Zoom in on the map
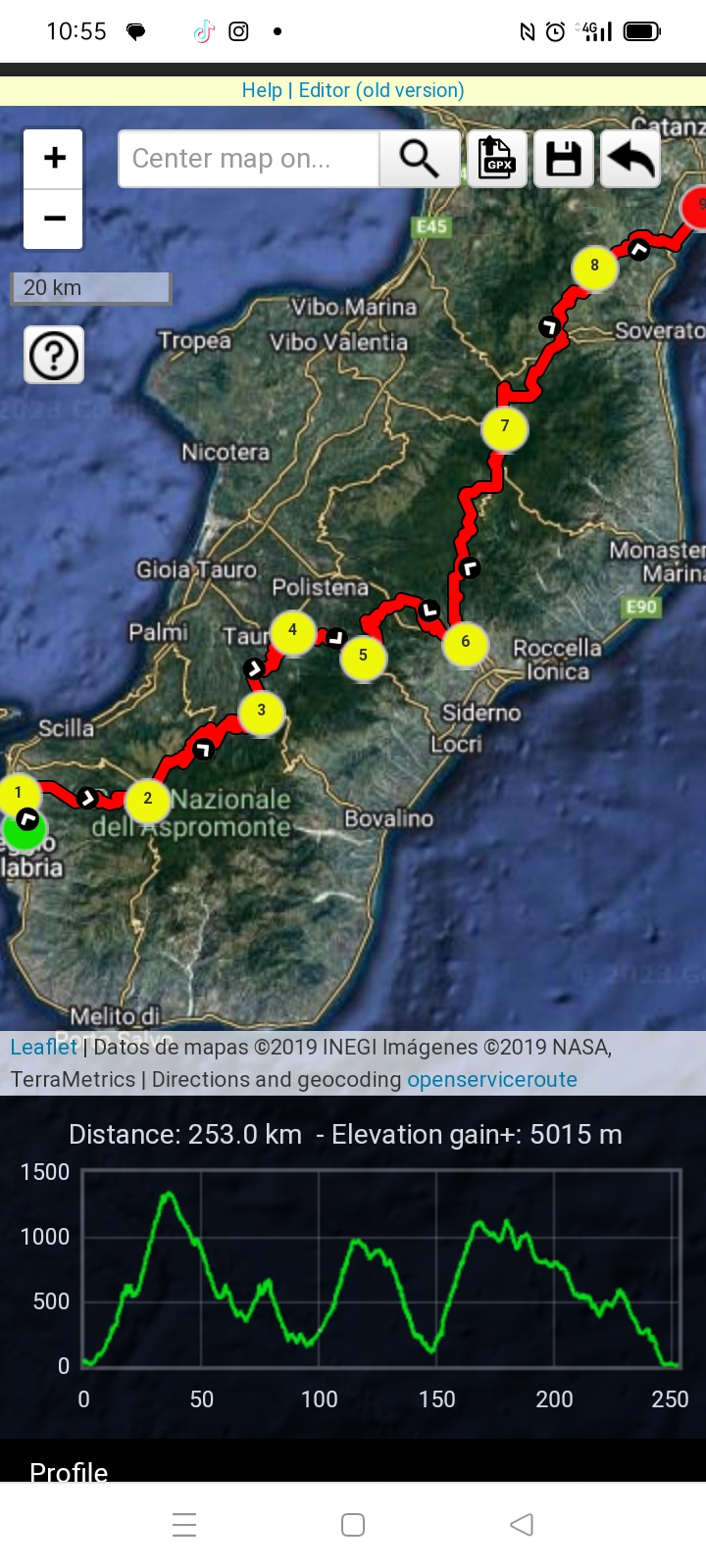The width and height of the screenshot is (706, 1568). click(54, 158)
